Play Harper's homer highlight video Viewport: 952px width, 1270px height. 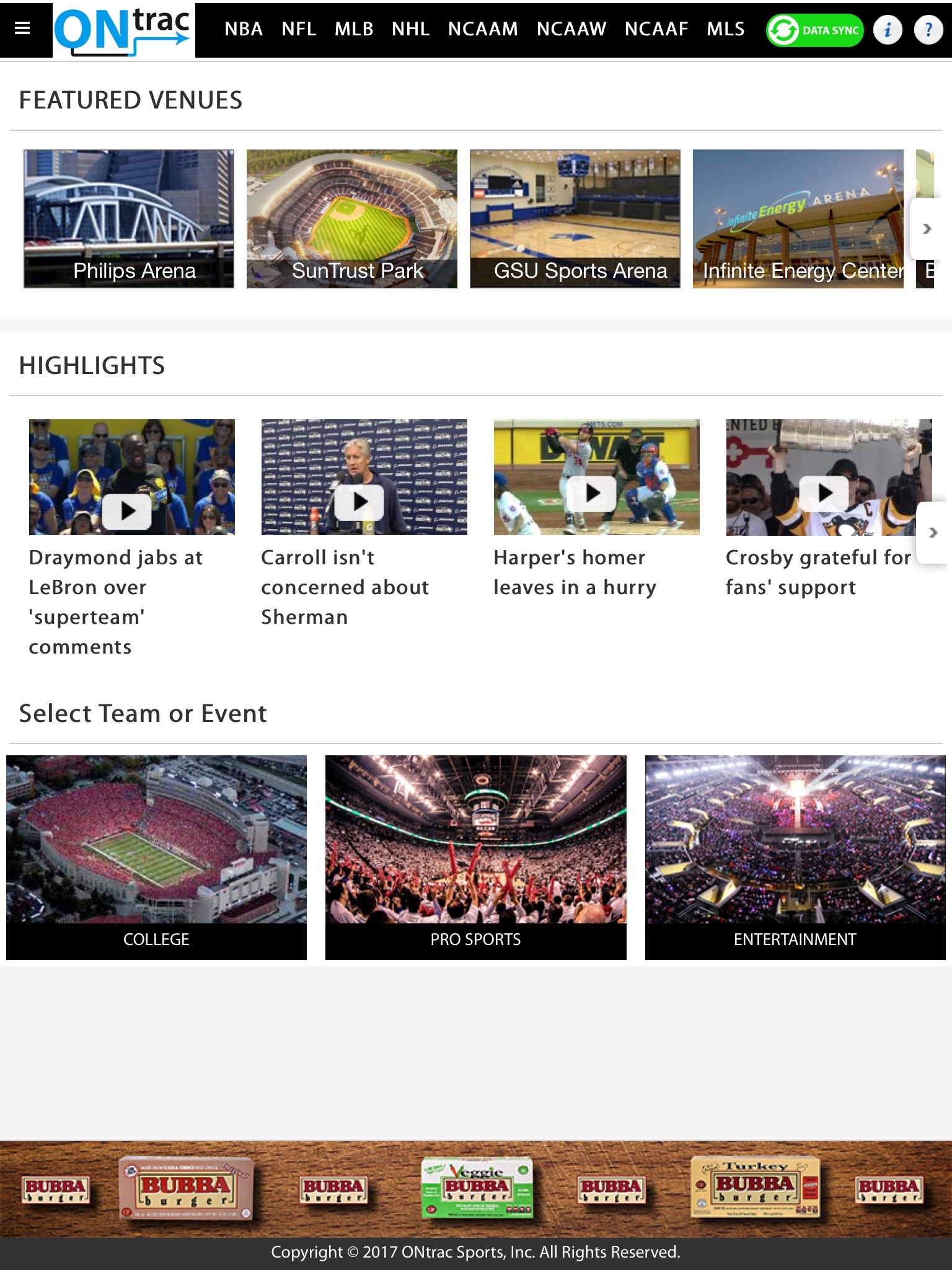[x=593, y=493]
